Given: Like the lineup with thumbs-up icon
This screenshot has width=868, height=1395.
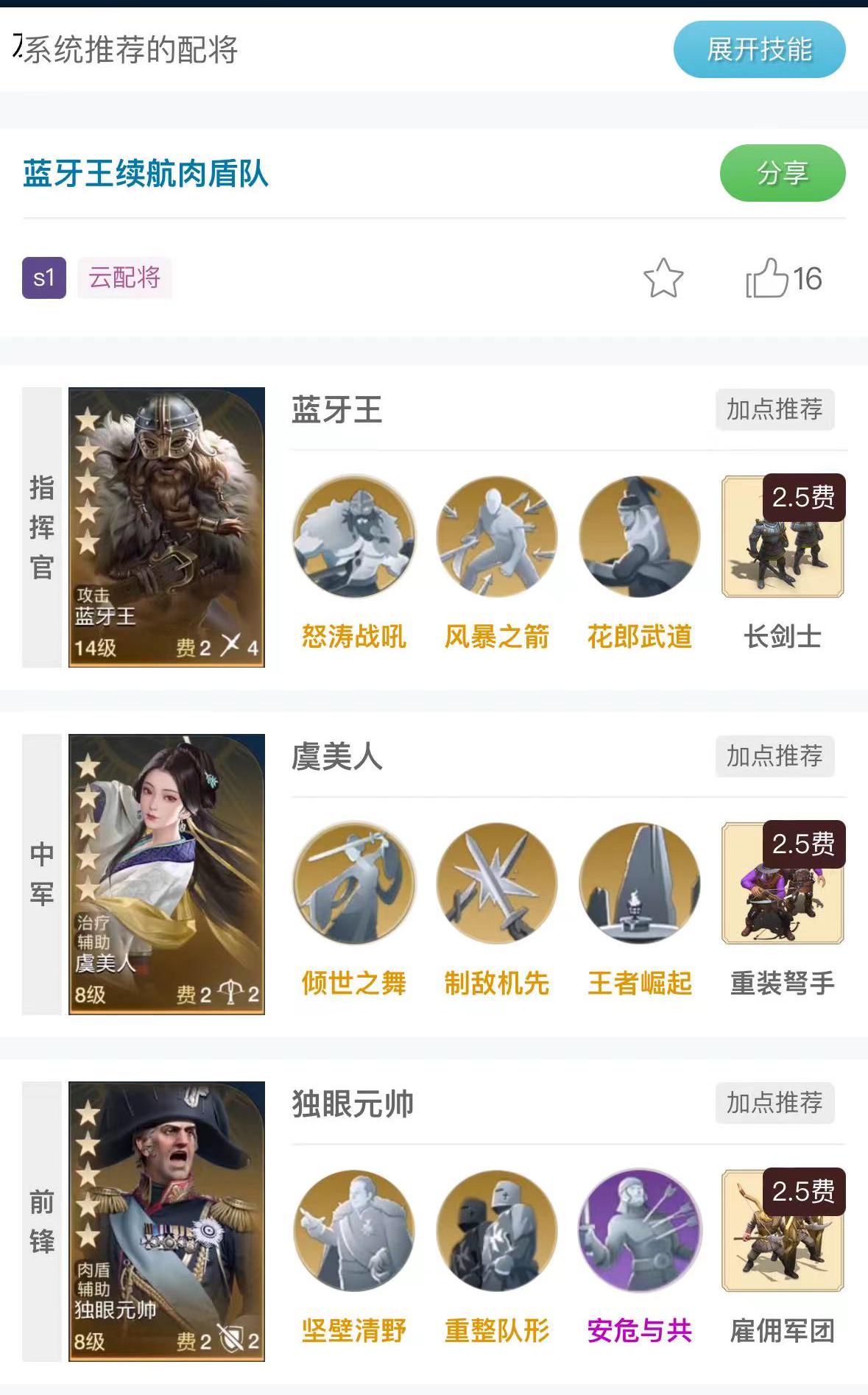Looking at the screenshot, I should click(x=767, y=278).
